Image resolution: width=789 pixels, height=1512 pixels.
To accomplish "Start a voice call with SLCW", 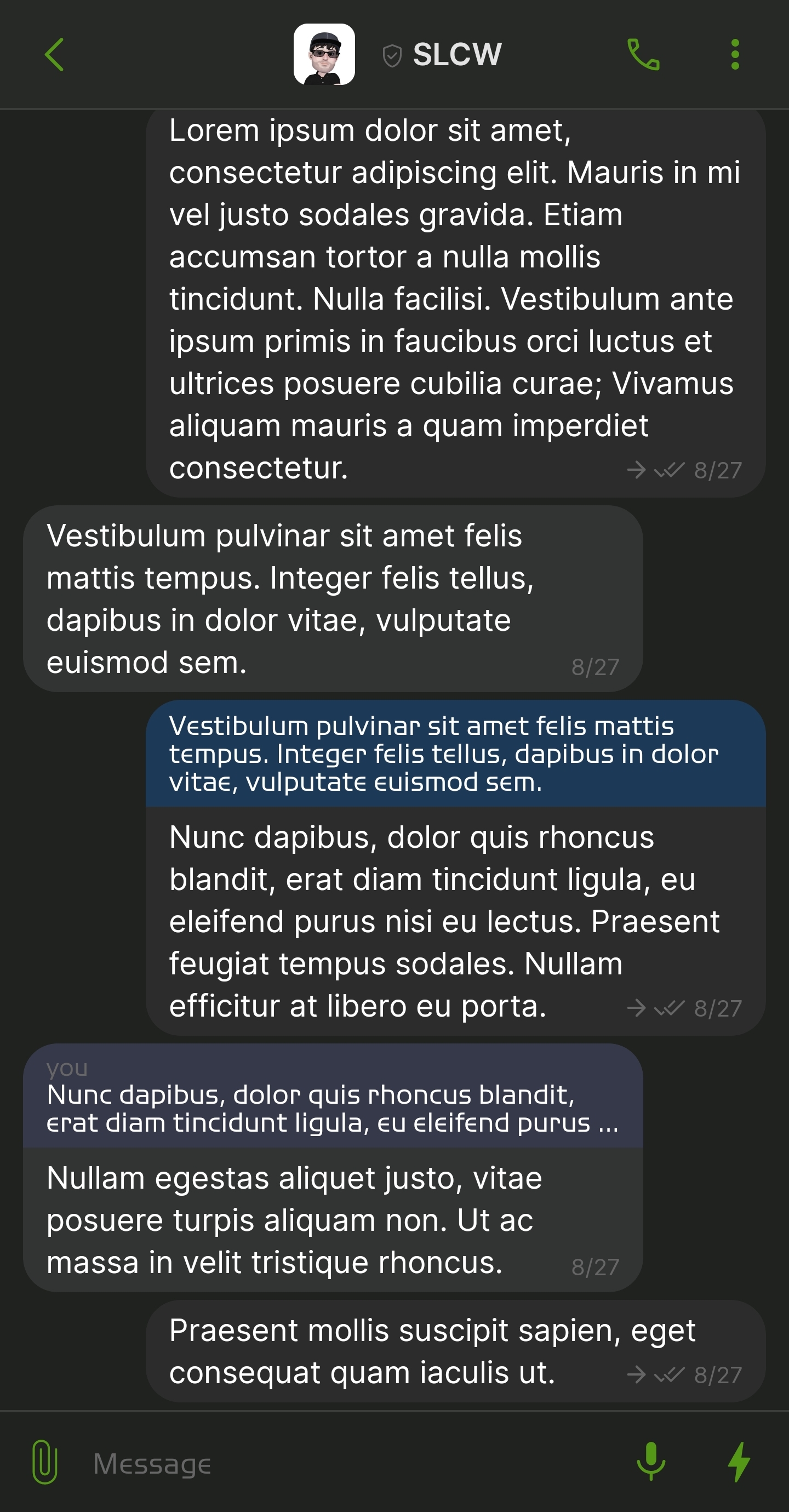I will 643,55.
